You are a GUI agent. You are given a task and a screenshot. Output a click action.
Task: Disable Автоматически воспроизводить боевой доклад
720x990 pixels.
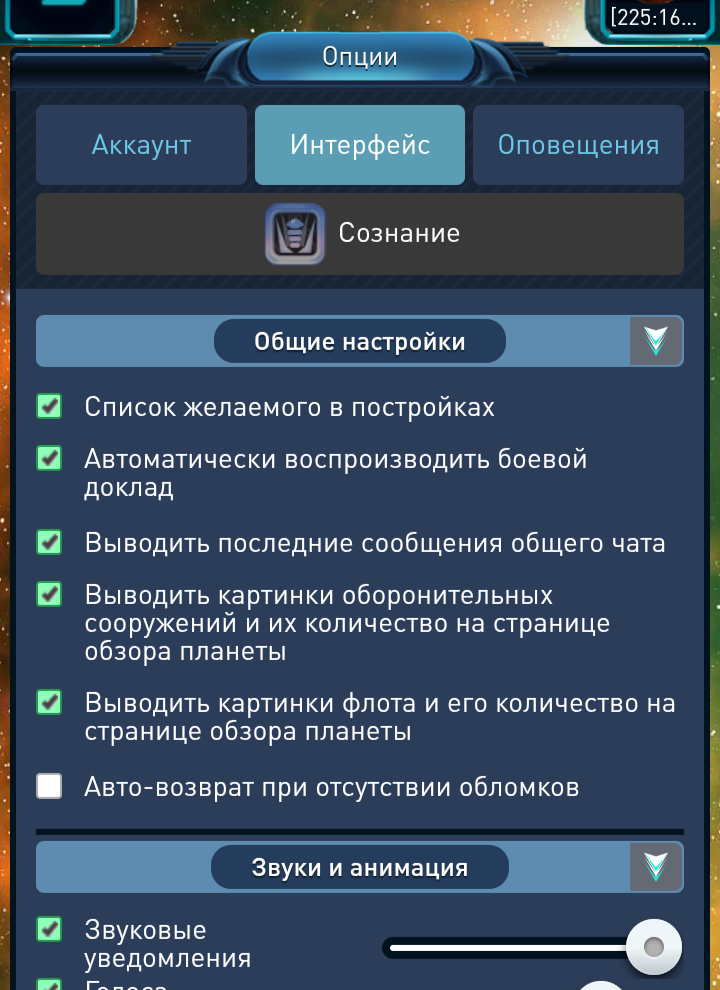coord(49,459)
